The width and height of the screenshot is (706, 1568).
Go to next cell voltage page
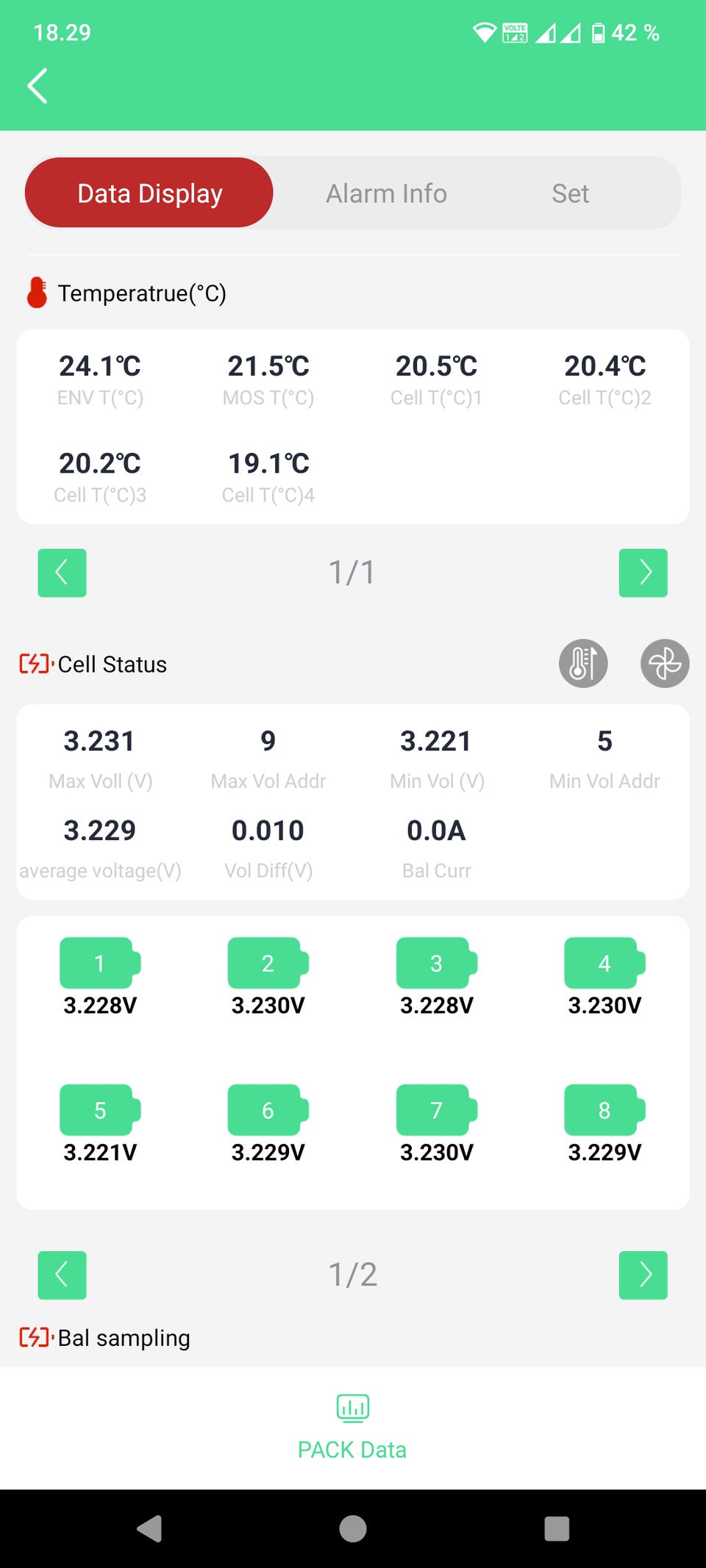click(643, 1275)
